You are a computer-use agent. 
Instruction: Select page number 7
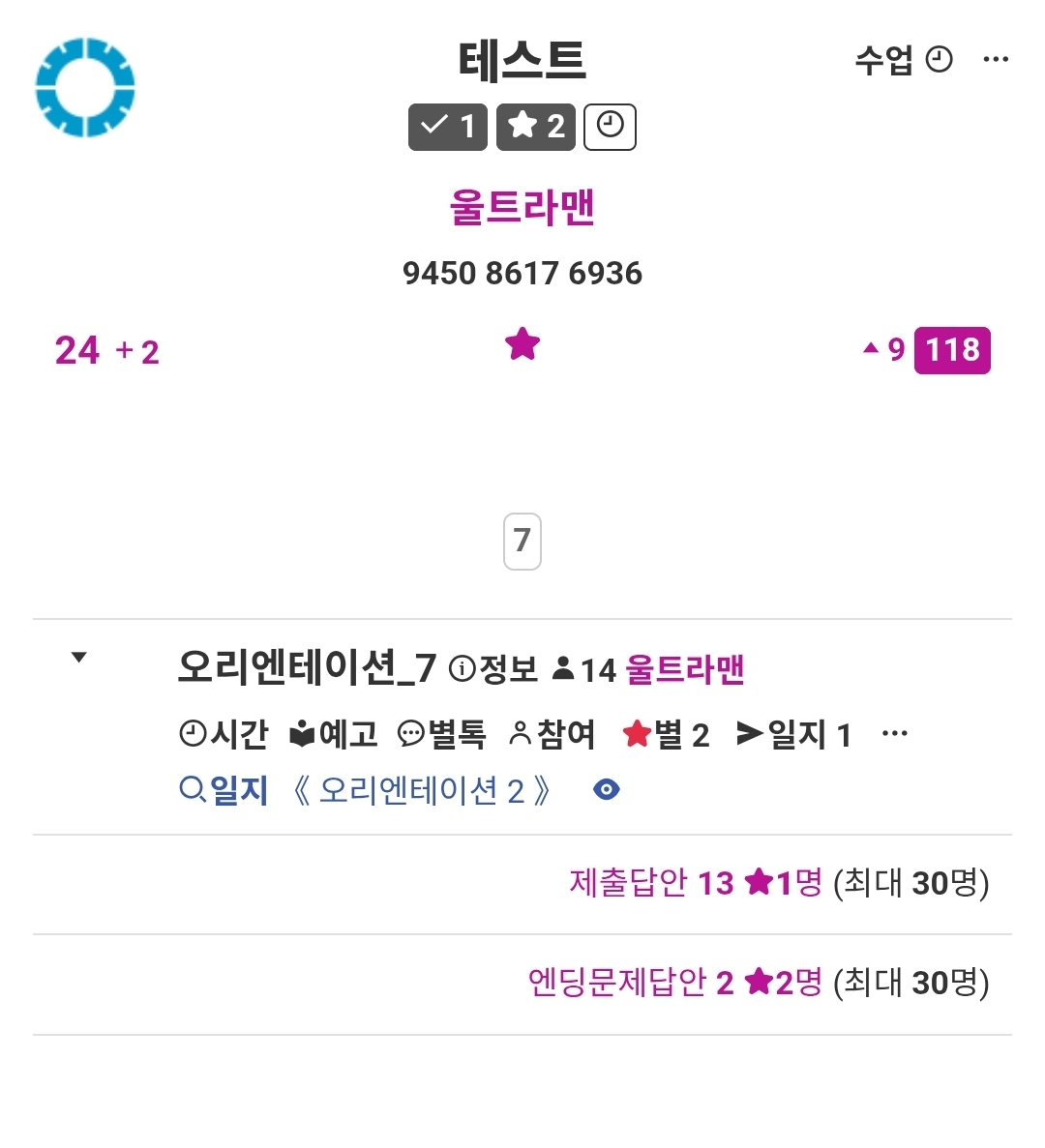(x=522, y=541)
